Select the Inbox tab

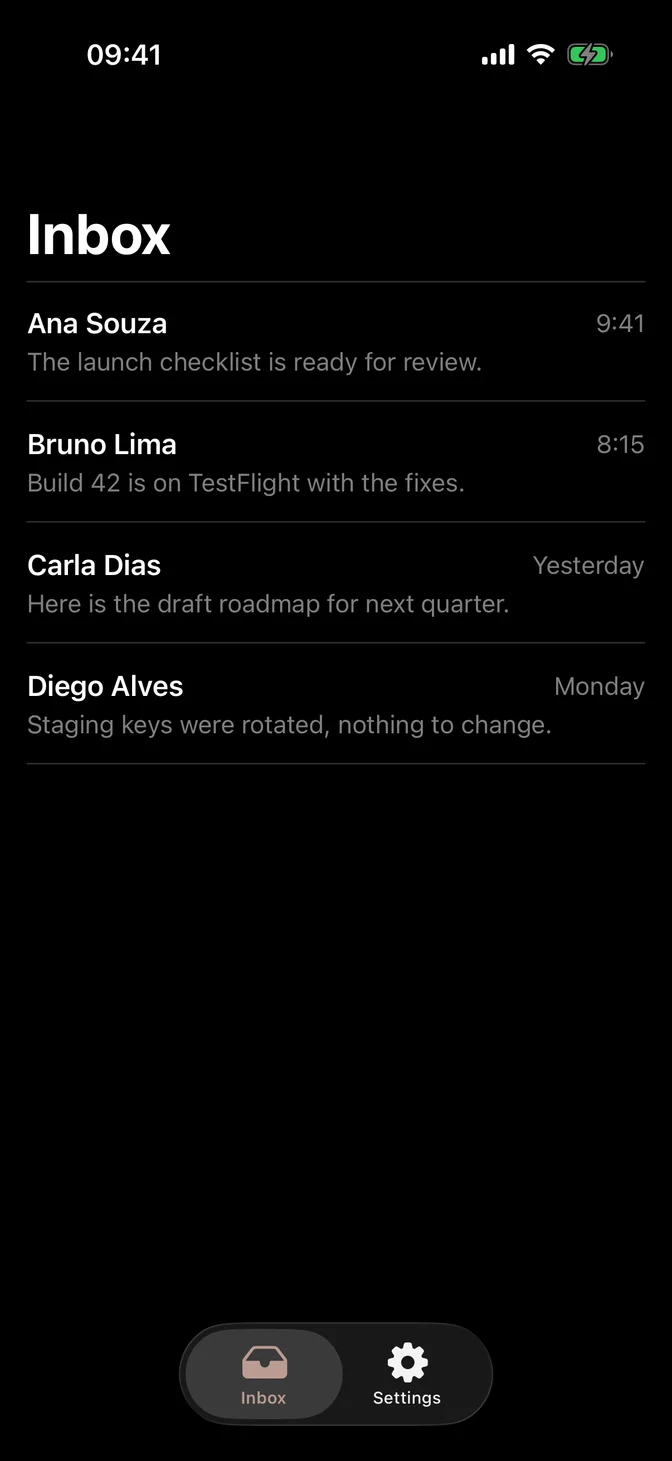(264, 1375)
